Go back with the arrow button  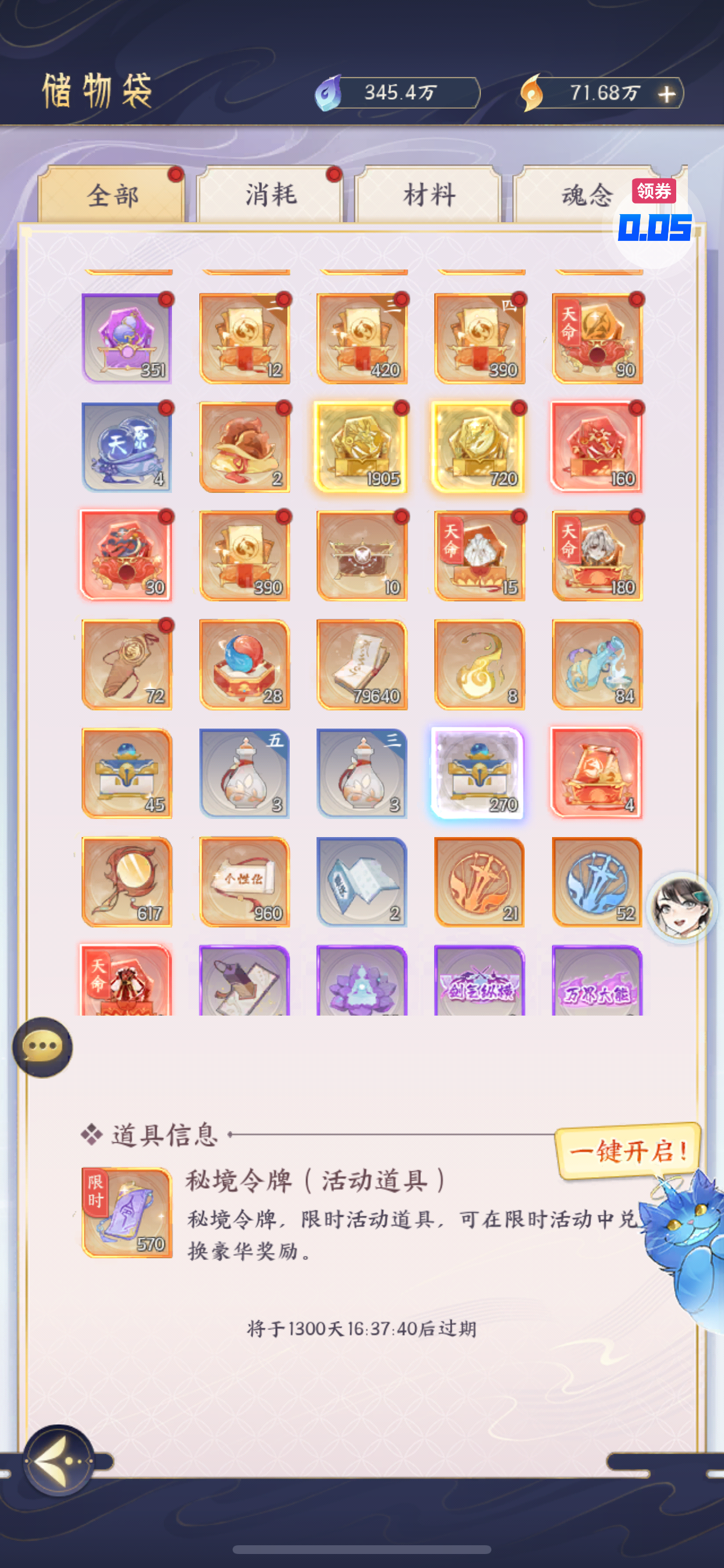pyautogui.click(x=58, y=1460)
